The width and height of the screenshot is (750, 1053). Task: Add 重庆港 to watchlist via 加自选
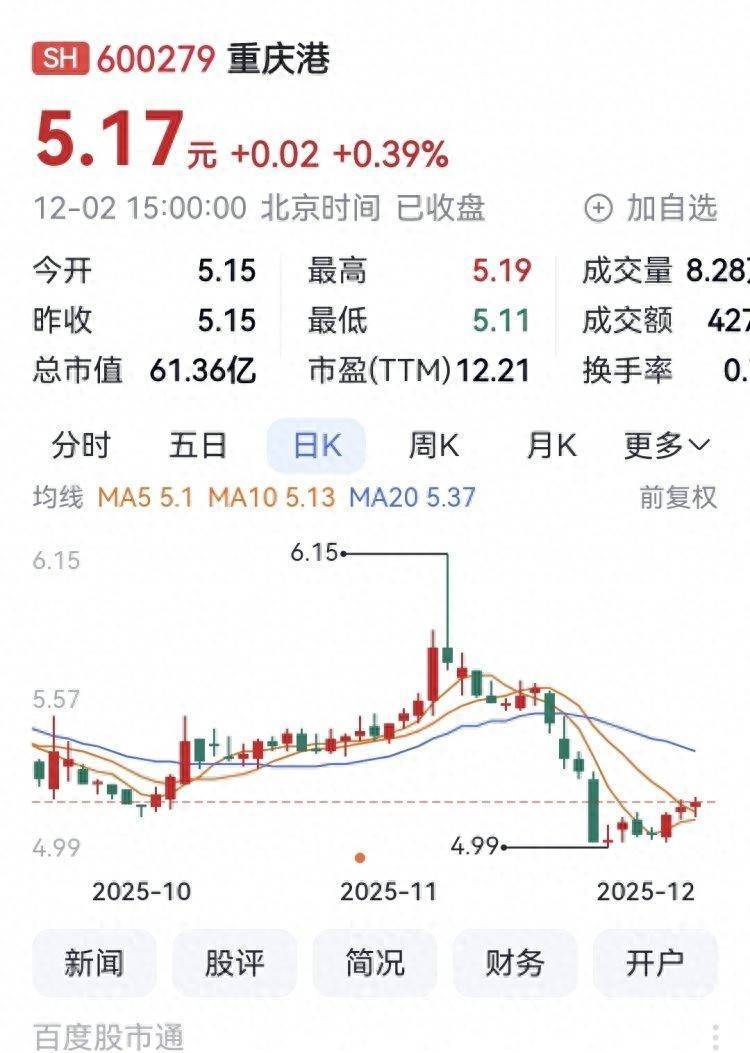point(652,208)
